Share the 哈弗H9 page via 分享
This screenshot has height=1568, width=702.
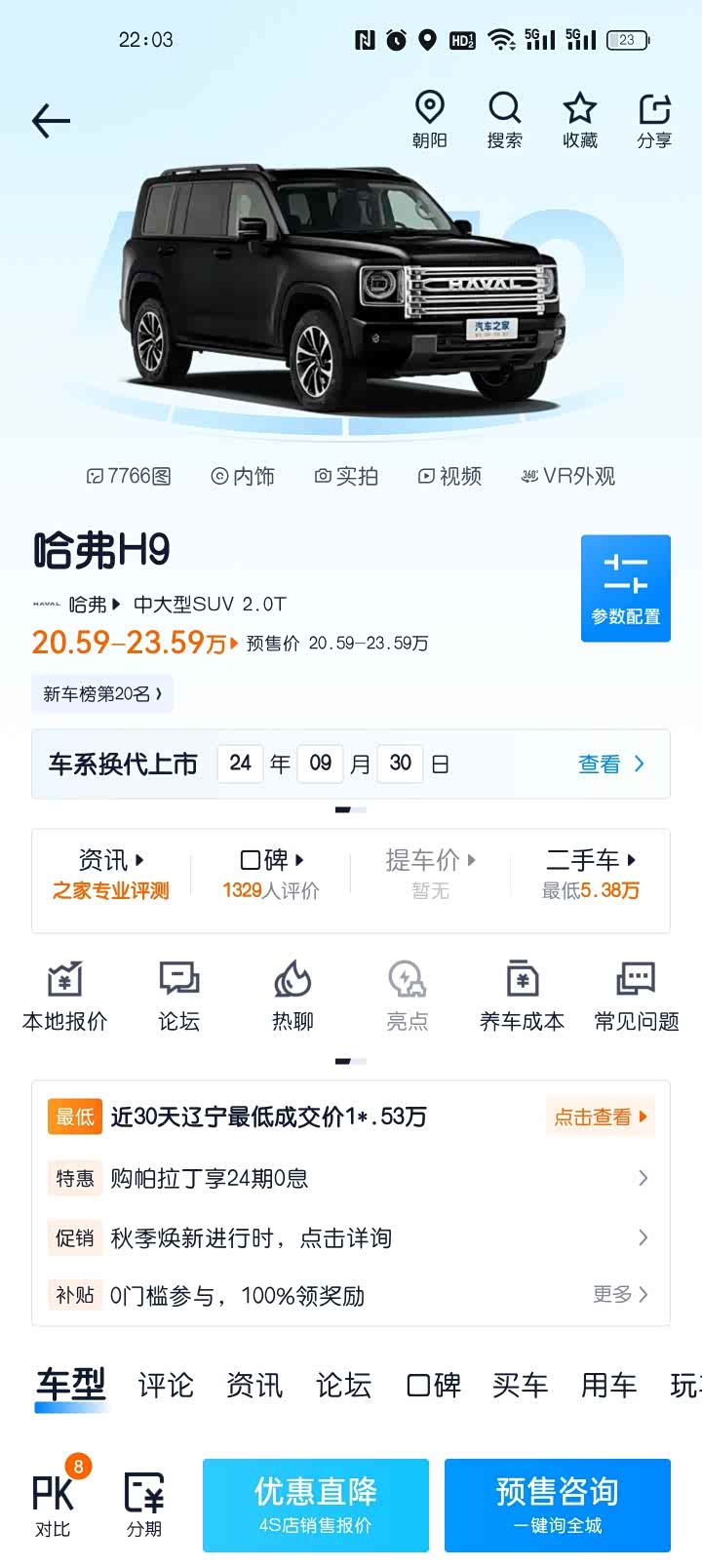point(654,120)
